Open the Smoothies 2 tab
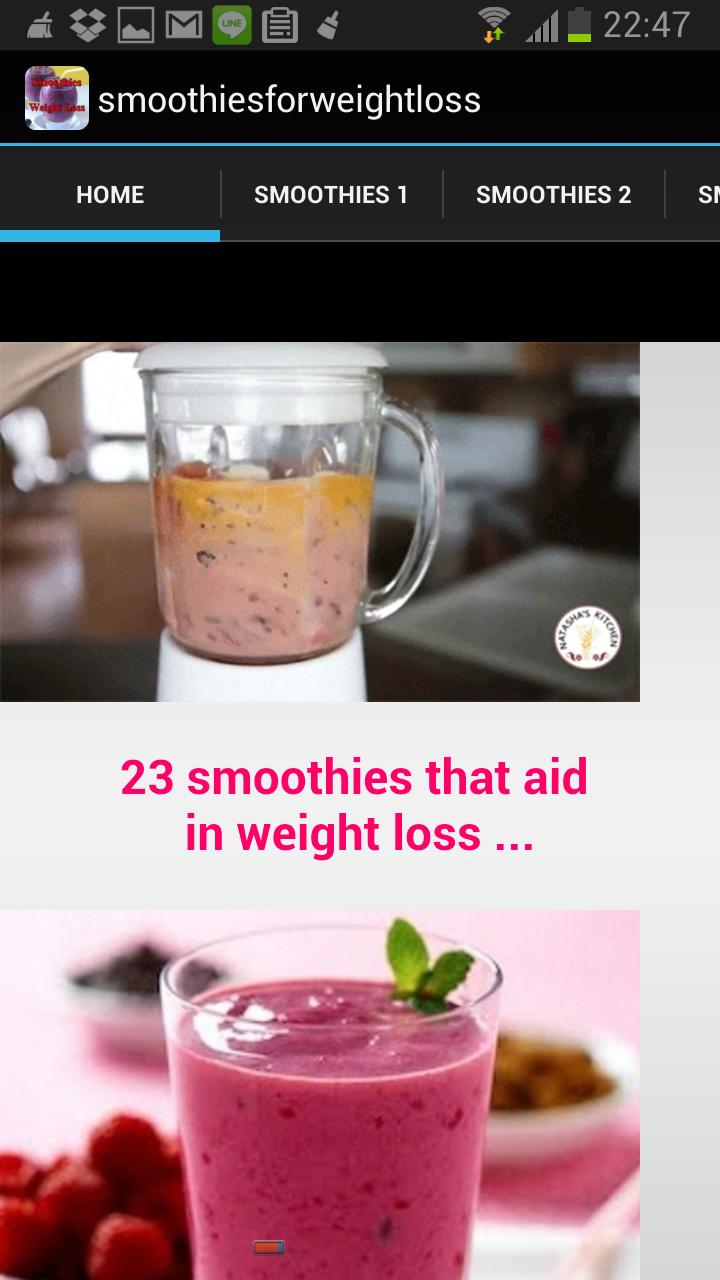Image resolution: width=720 pixels, height=1280 pixels. point(553,195)
